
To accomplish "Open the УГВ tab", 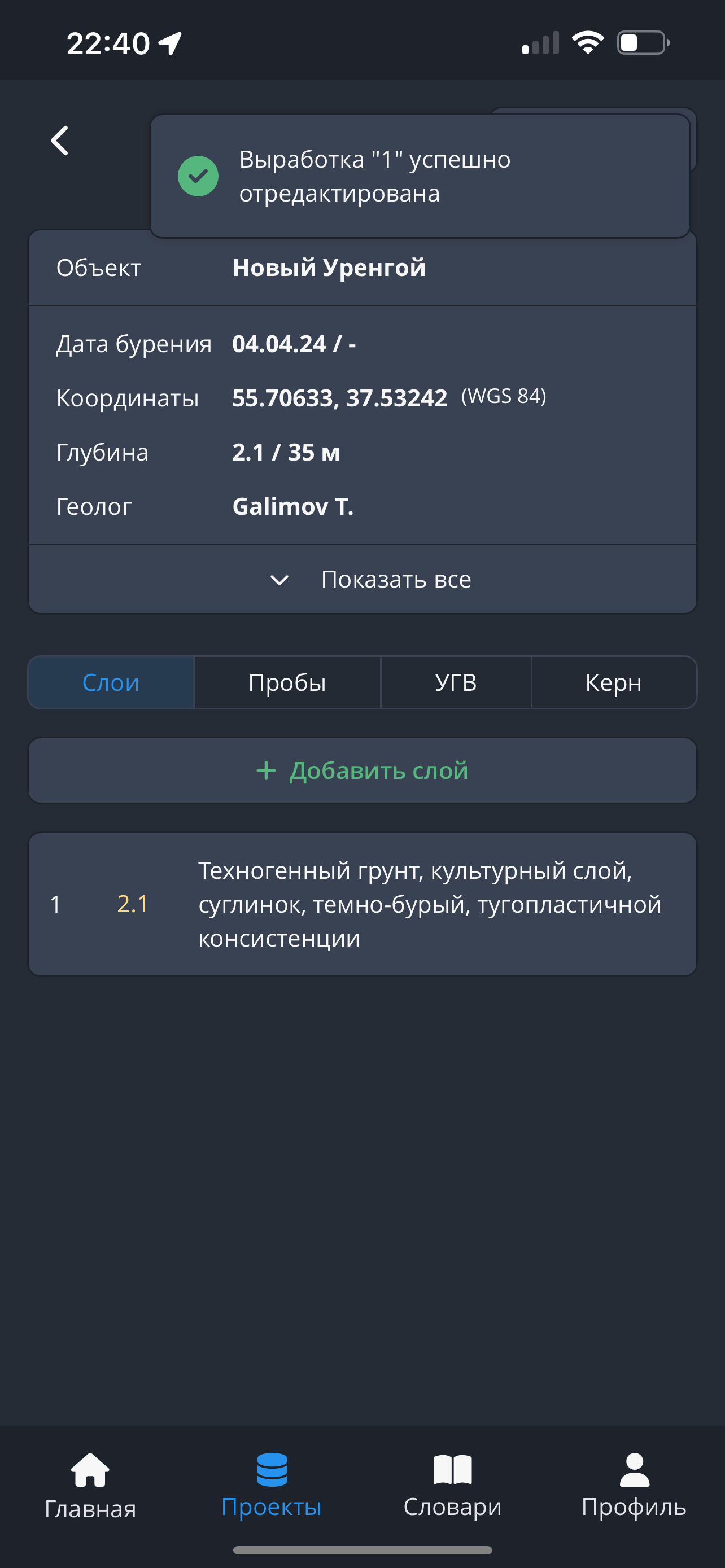I will pos(455,682).
